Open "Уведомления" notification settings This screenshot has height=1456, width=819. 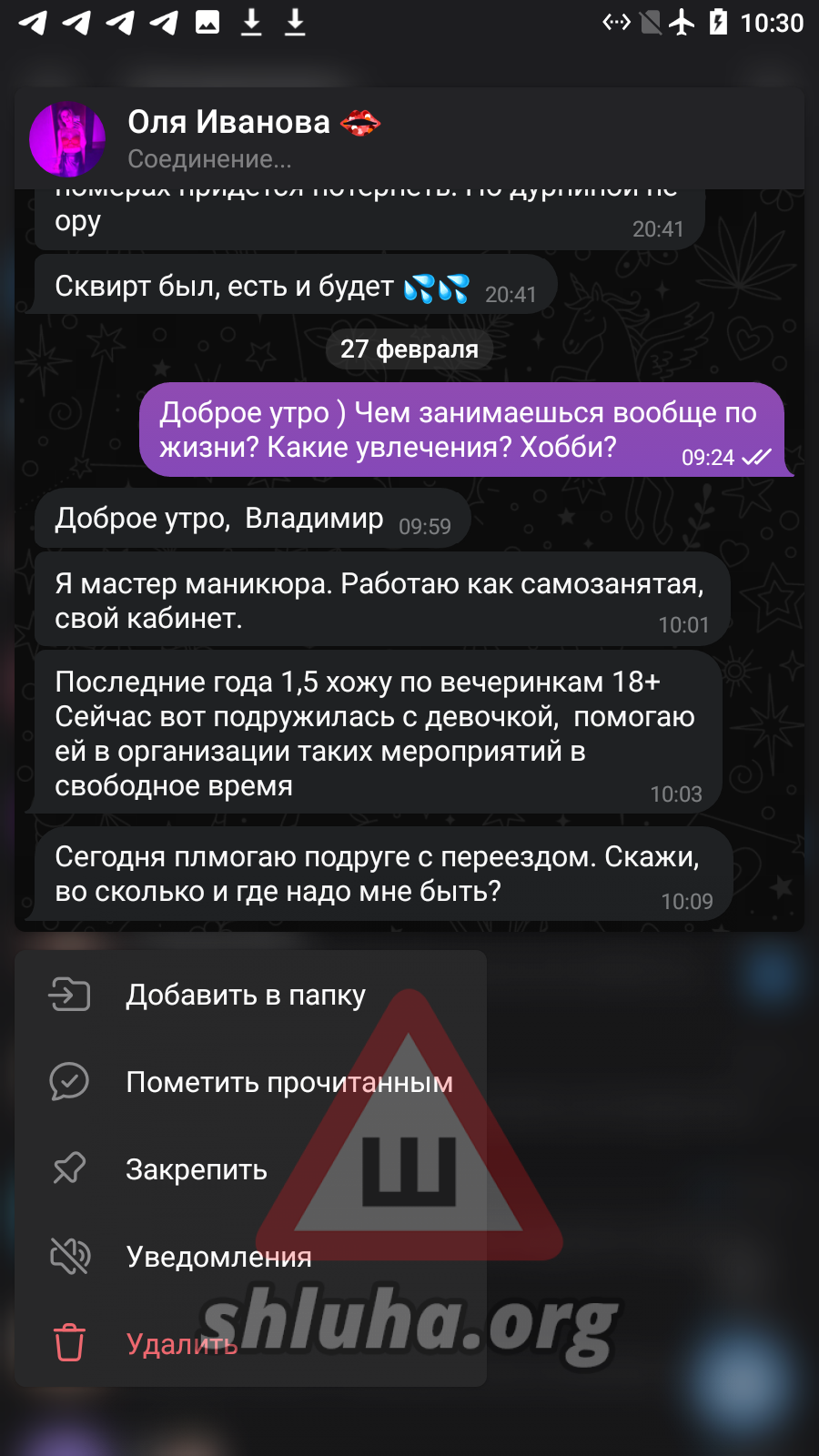[x=218, y=1257]
